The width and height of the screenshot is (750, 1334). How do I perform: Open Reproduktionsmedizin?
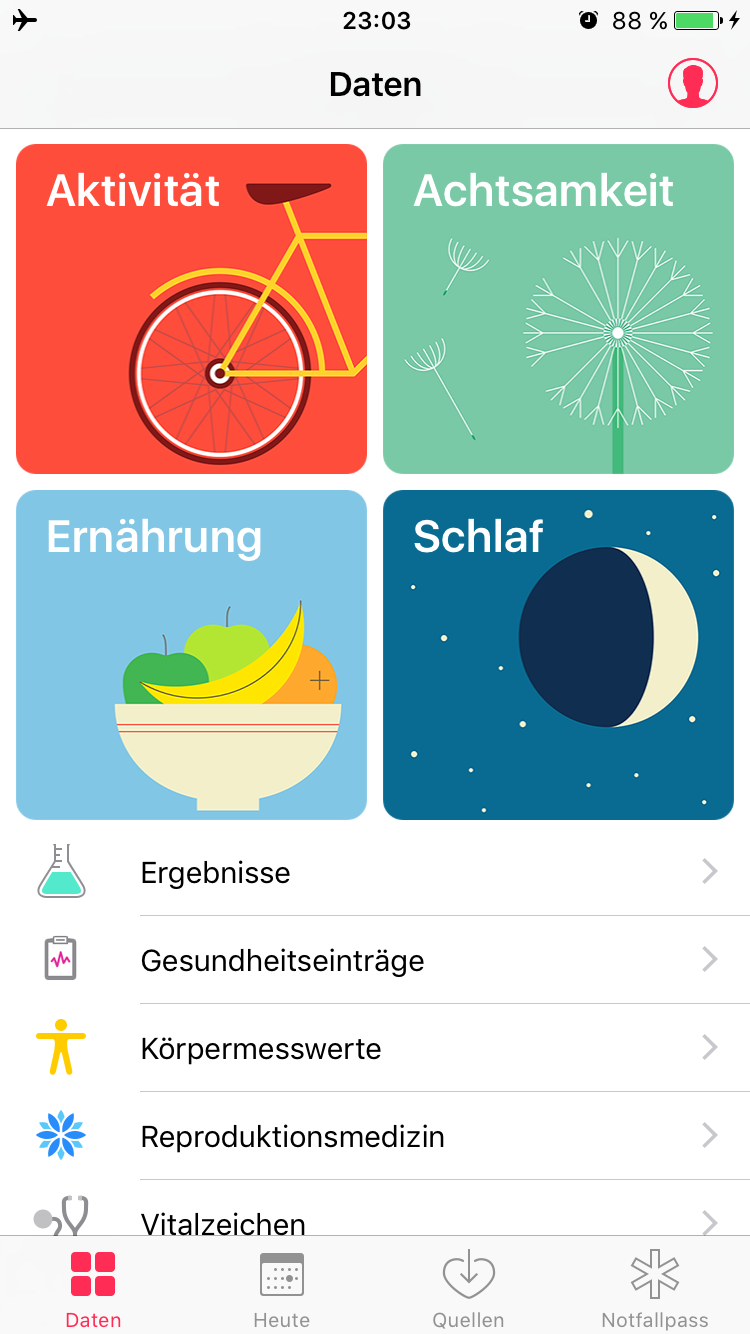(x=375, y=1136)
